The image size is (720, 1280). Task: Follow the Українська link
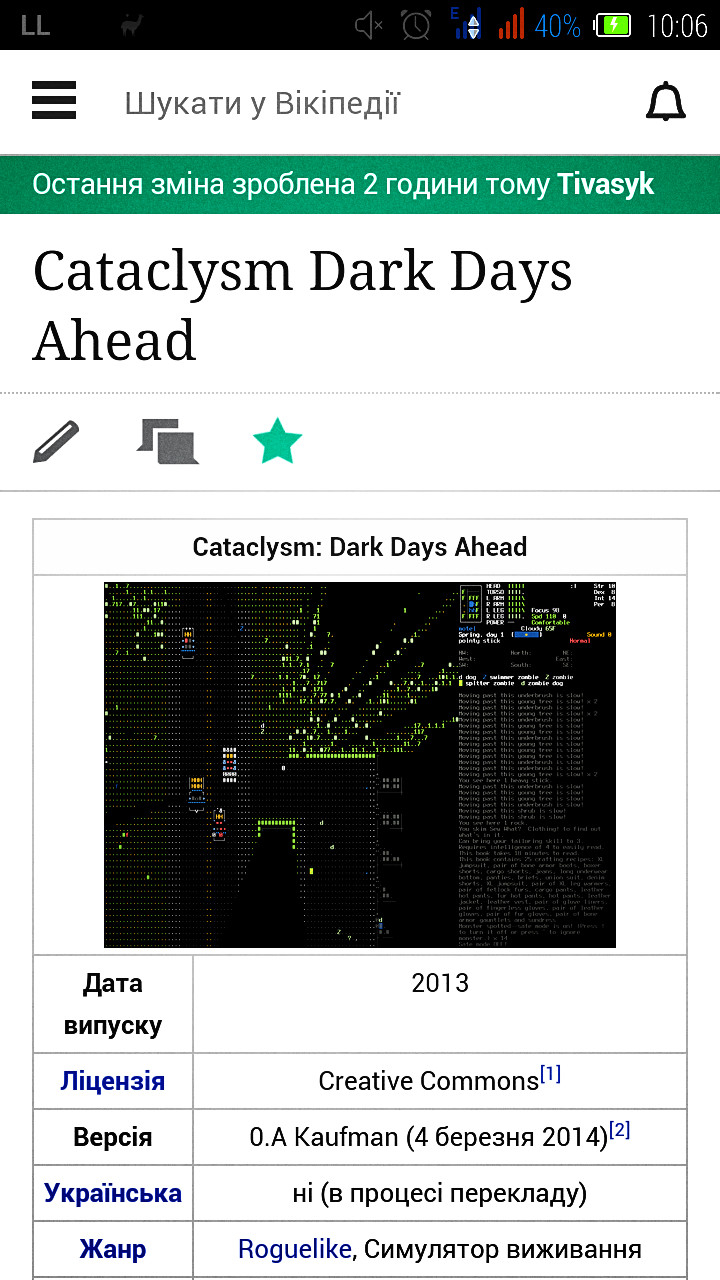(x=113, y=1193)
